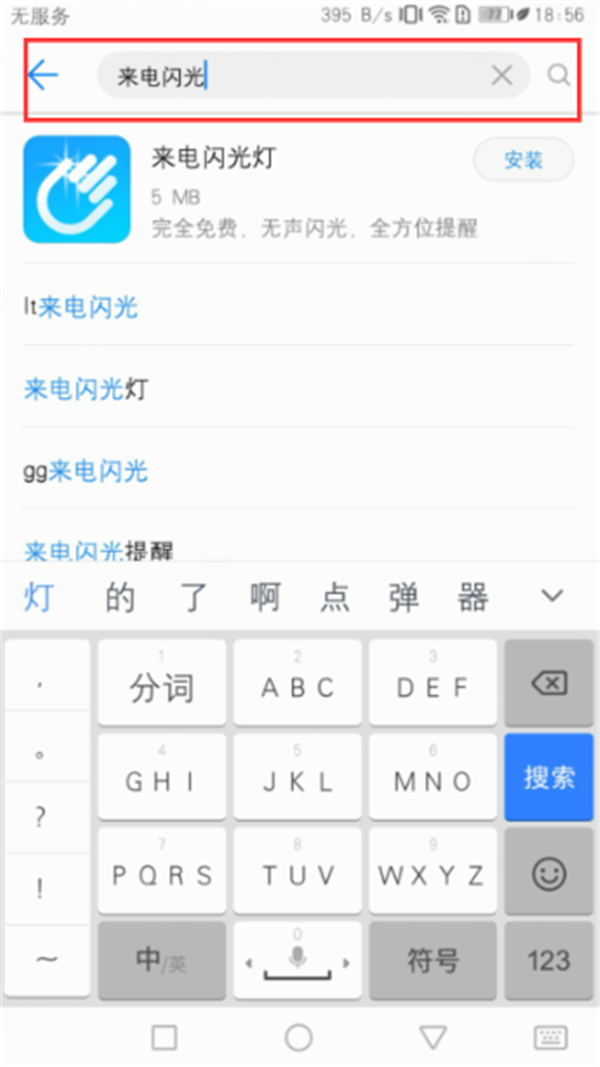Install the 来电闪光灯 app
Viewport: 600px width, 1067px height.
click(x=523, y=160)
